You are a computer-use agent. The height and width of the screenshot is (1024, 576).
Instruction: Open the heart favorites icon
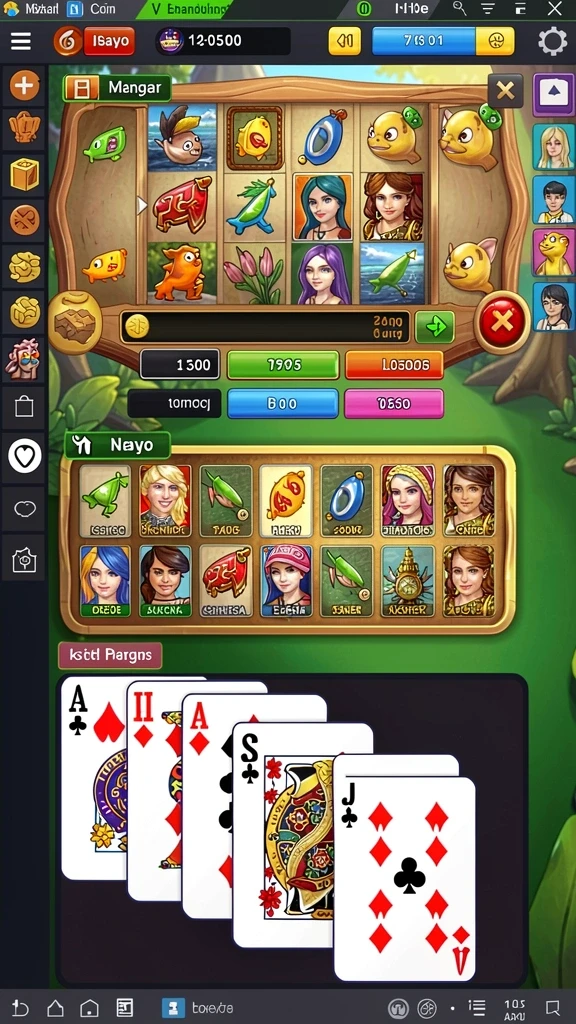(24, 456)
